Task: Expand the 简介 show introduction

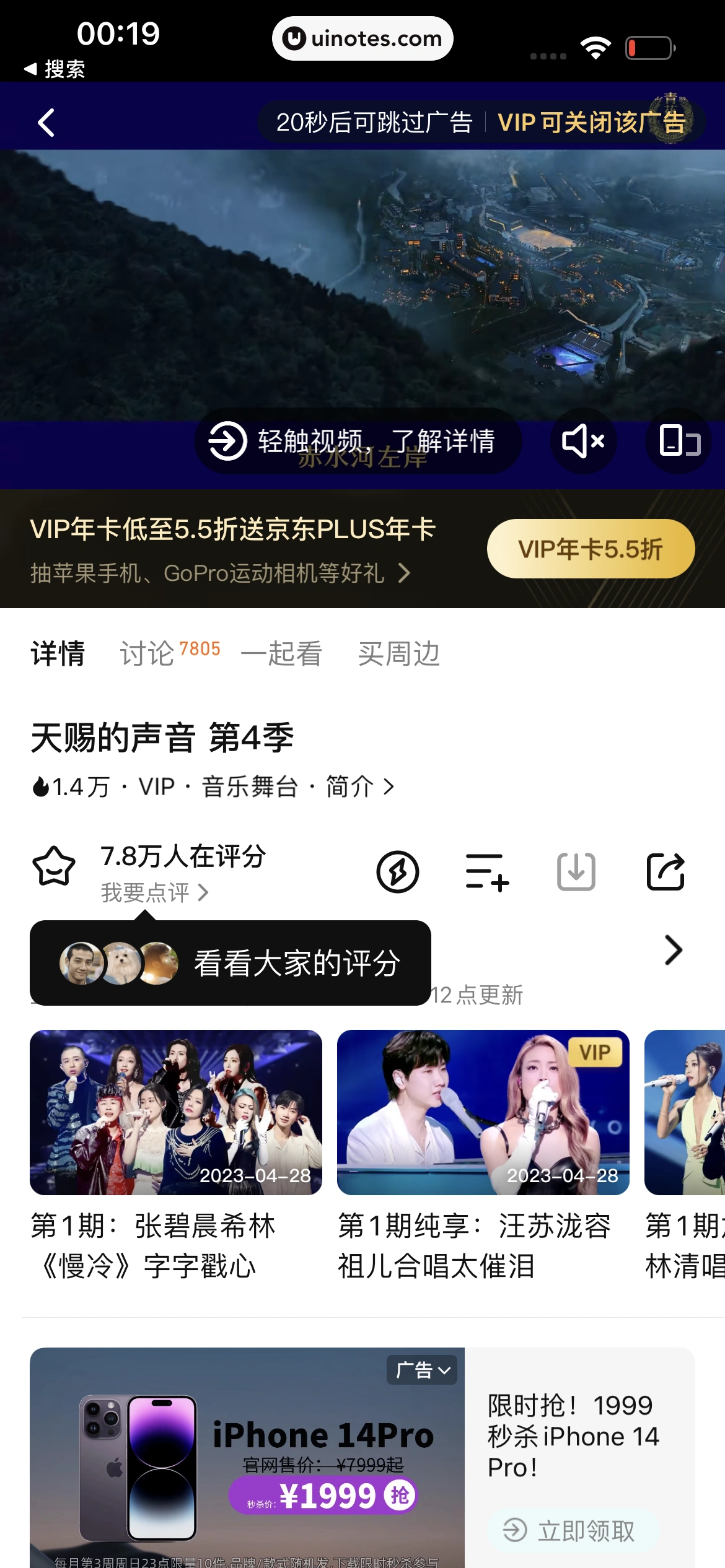Action: pos(359,787)
